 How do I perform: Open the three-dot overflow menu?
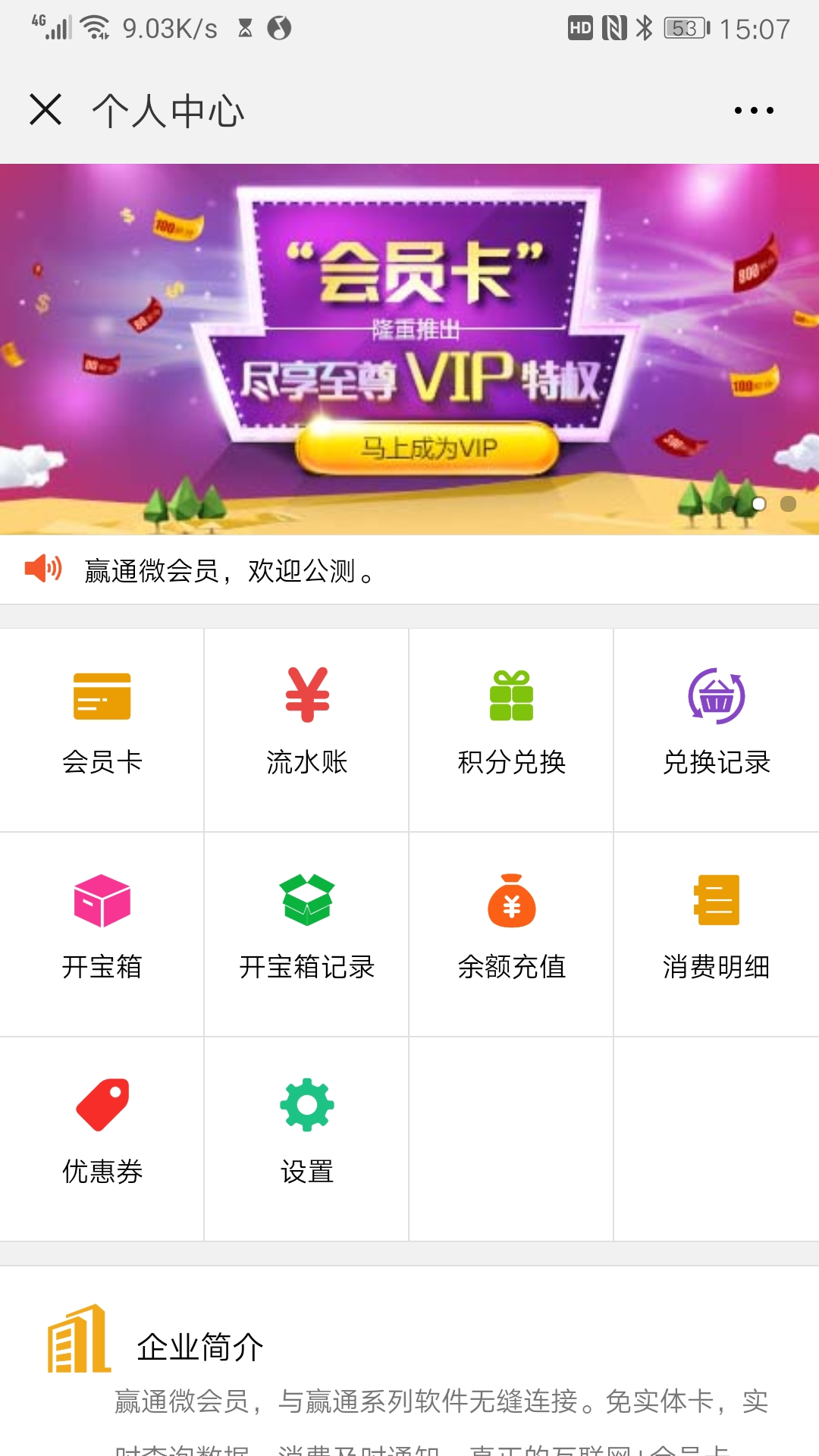[x=753, y=111]
